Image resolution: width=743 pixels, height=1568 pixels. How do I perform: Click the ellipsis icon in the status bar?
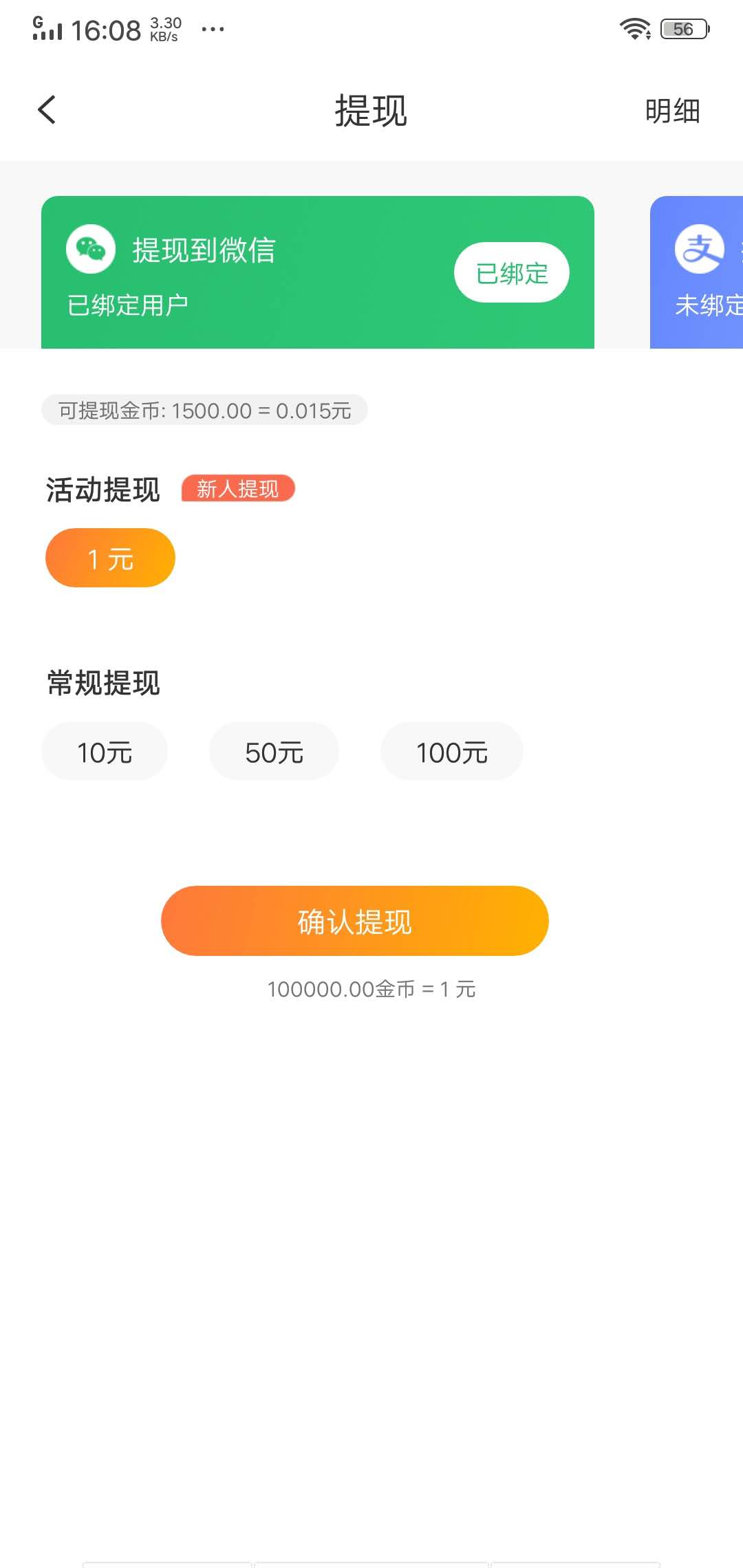(212, 29)
